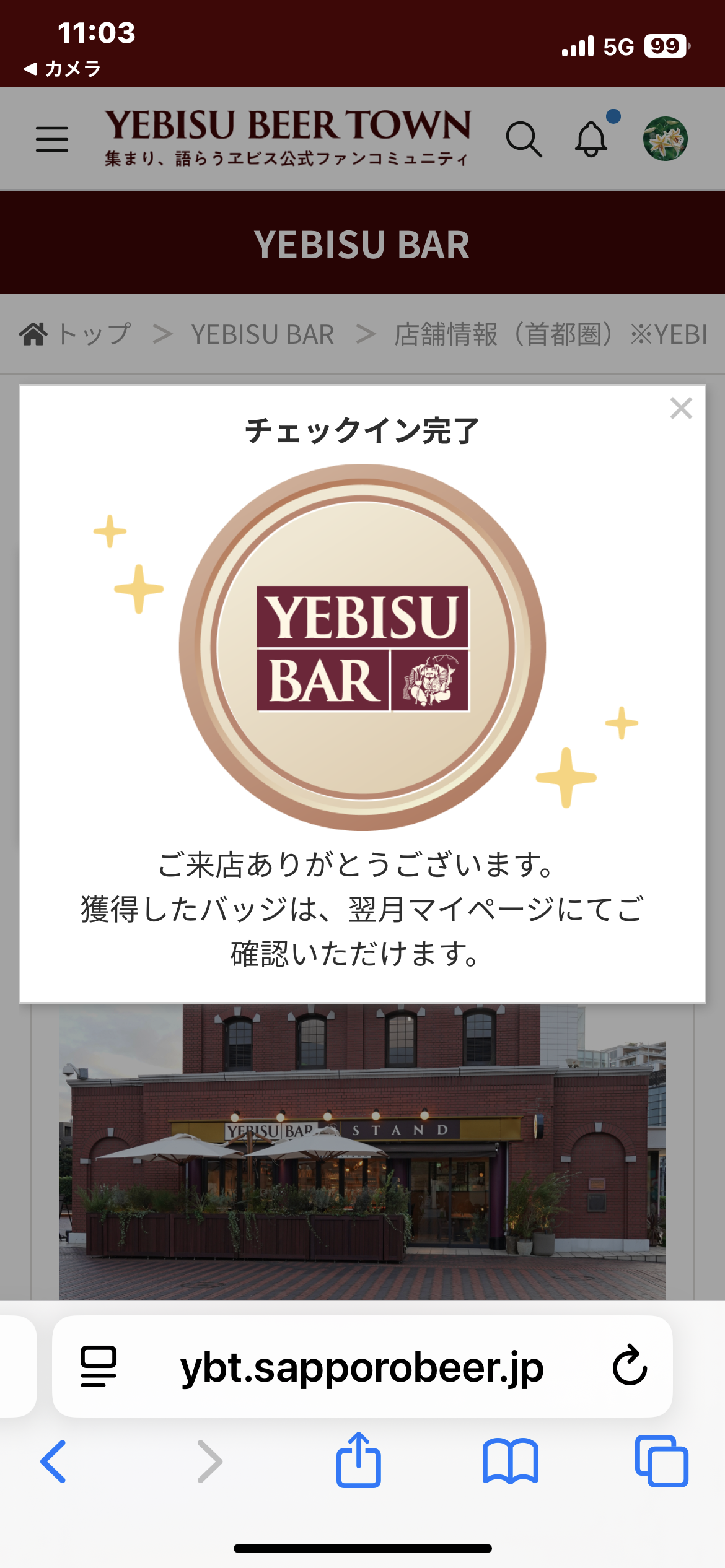
Task: Go back in Safari
Action: point(54,1461)
